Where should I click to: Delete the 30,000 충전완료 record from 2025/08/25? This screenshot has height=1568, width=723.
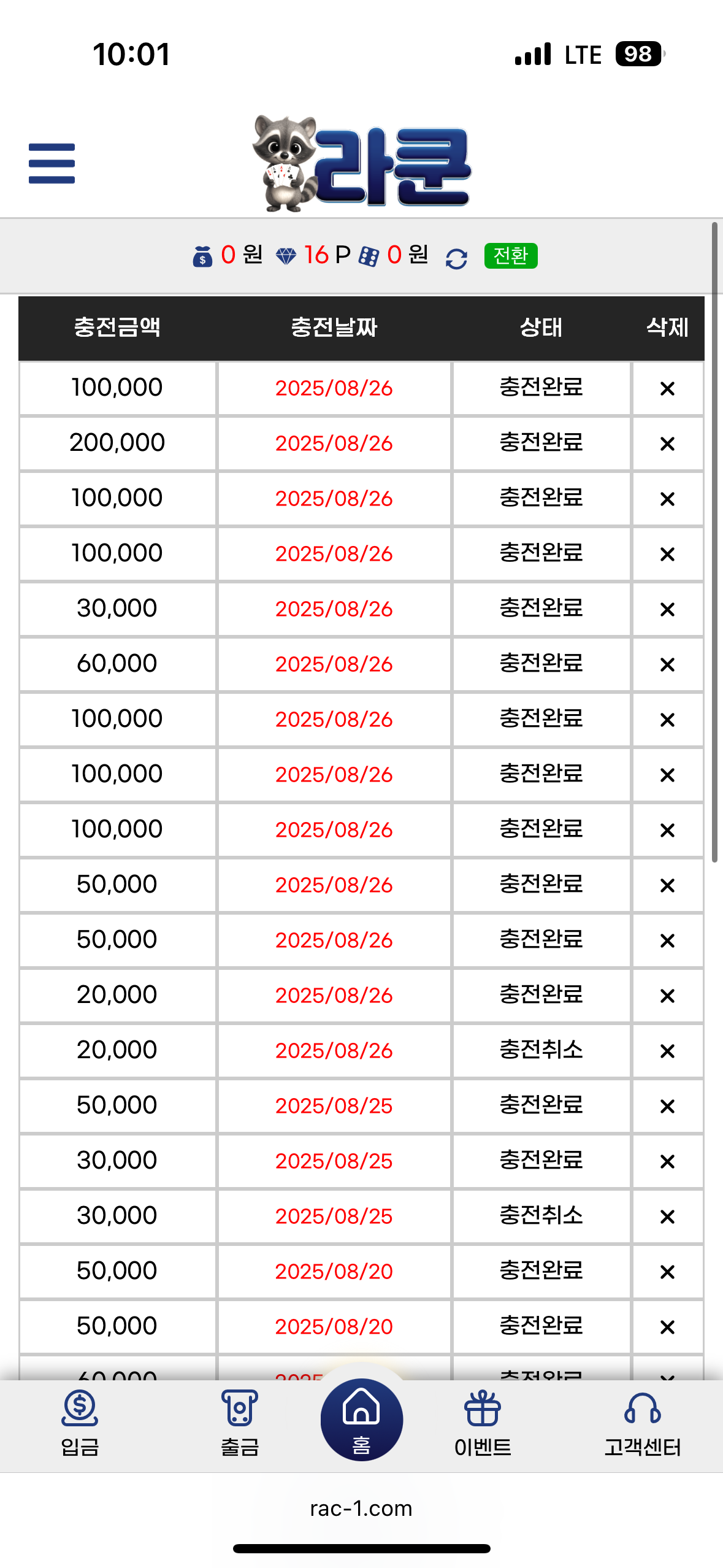tap(667, 1161)
